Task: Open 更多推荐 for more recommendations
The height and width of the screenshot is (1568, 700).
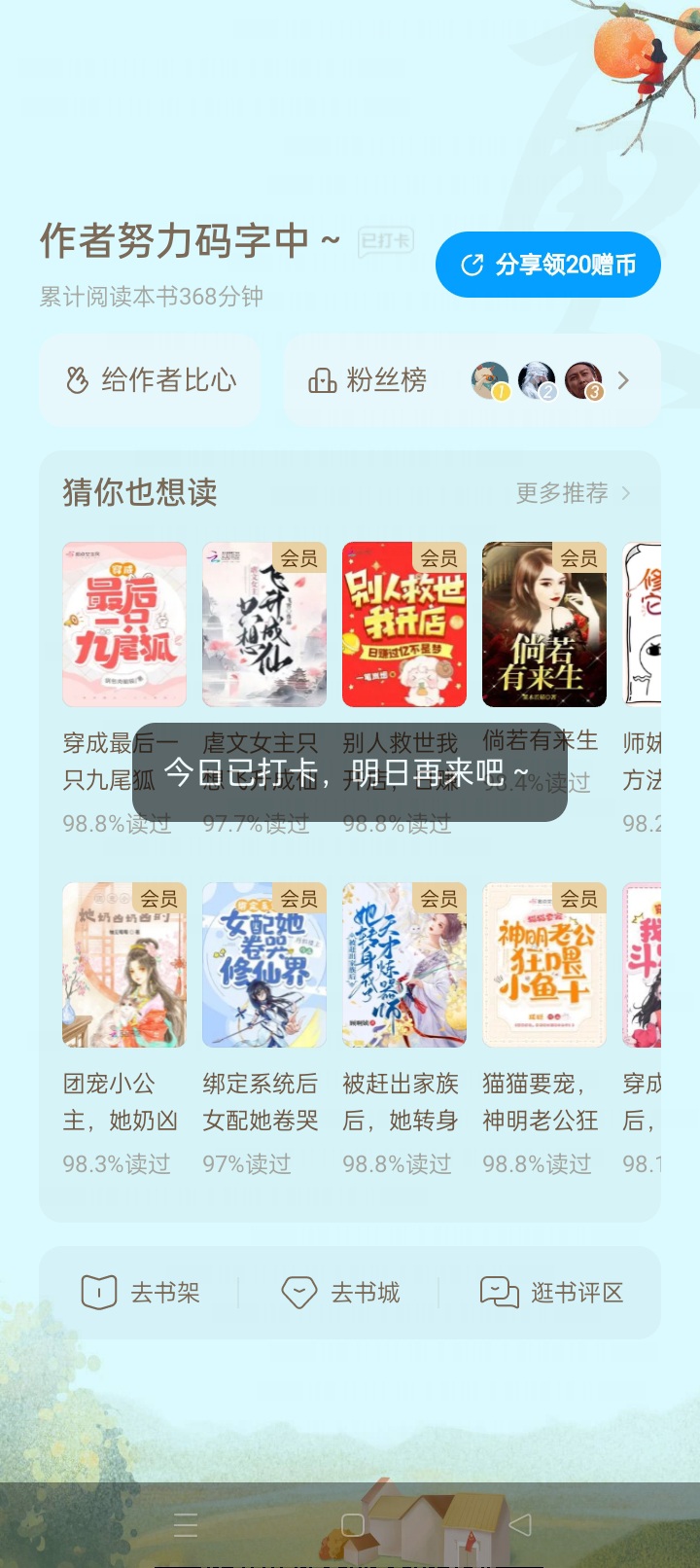Action: point(573,493)
